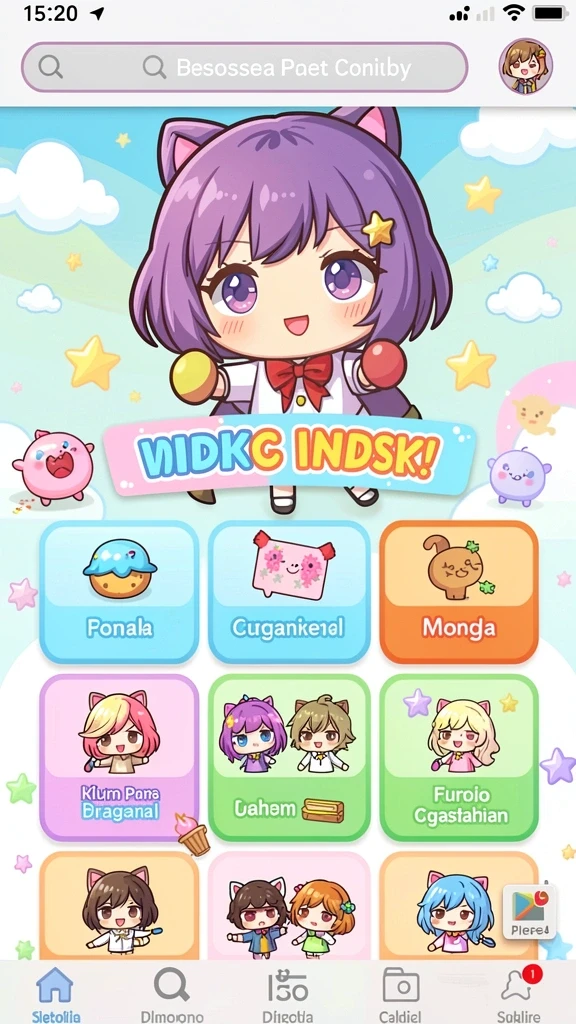
Task: Open the Dahem card
Action: tap(289, 758)
